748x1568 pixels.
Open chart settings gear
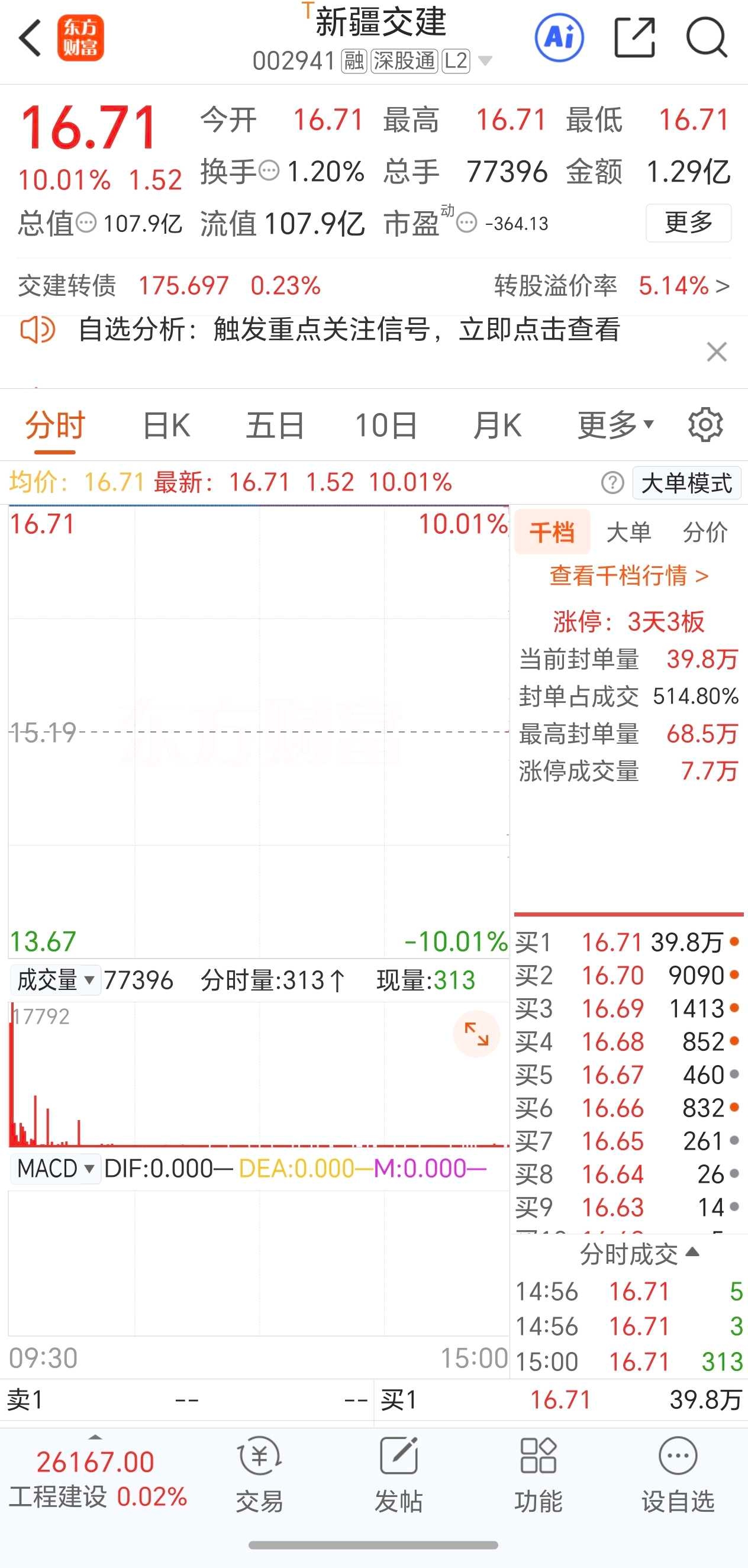pos(705,425)
